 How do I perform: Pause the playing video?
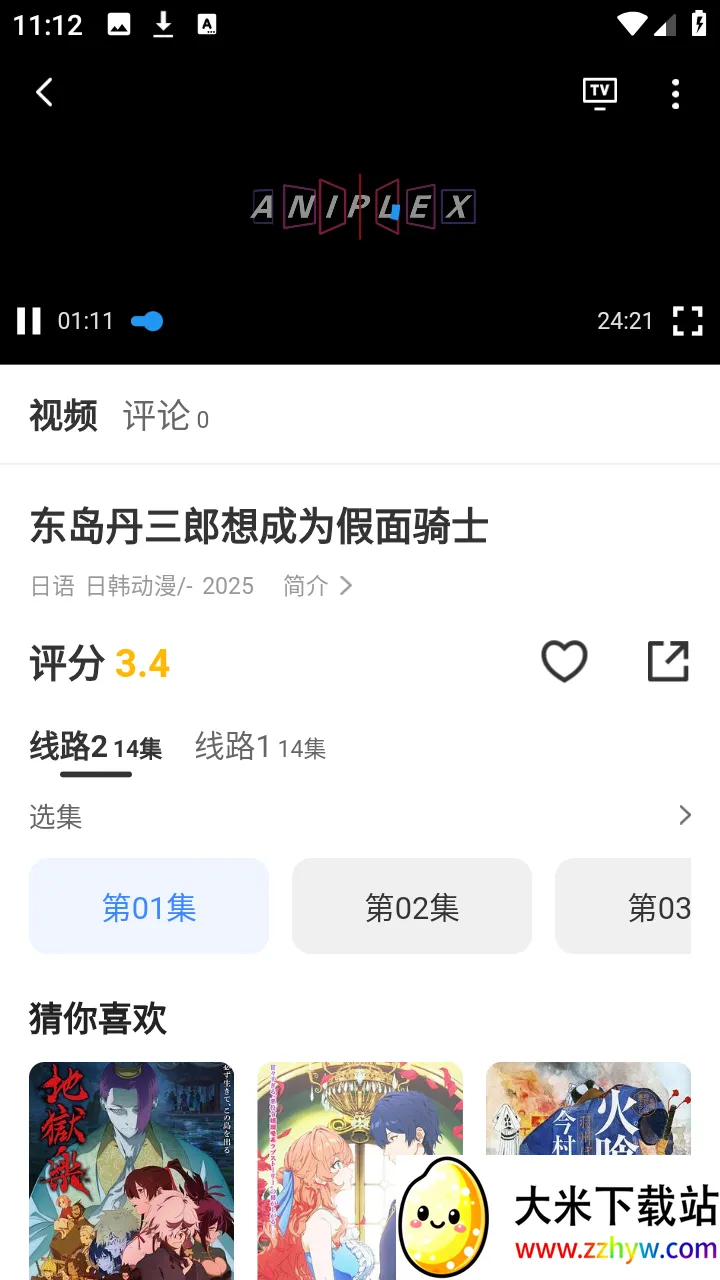click(x=28, y=321)
